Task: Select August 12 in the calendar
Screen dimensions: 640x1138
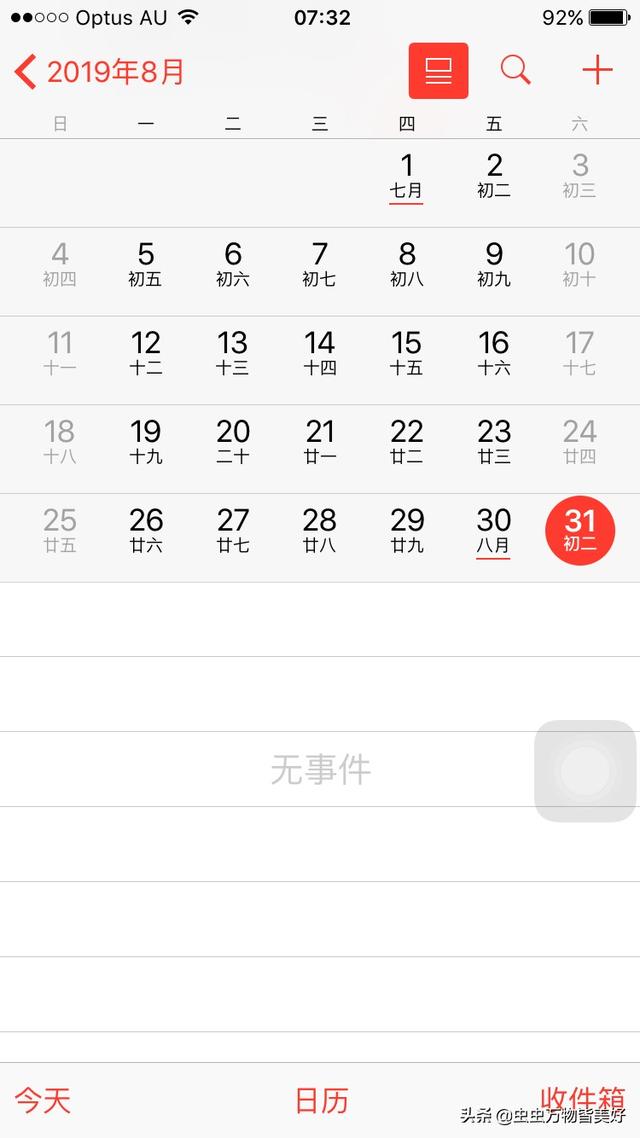Action: [146, 353]
